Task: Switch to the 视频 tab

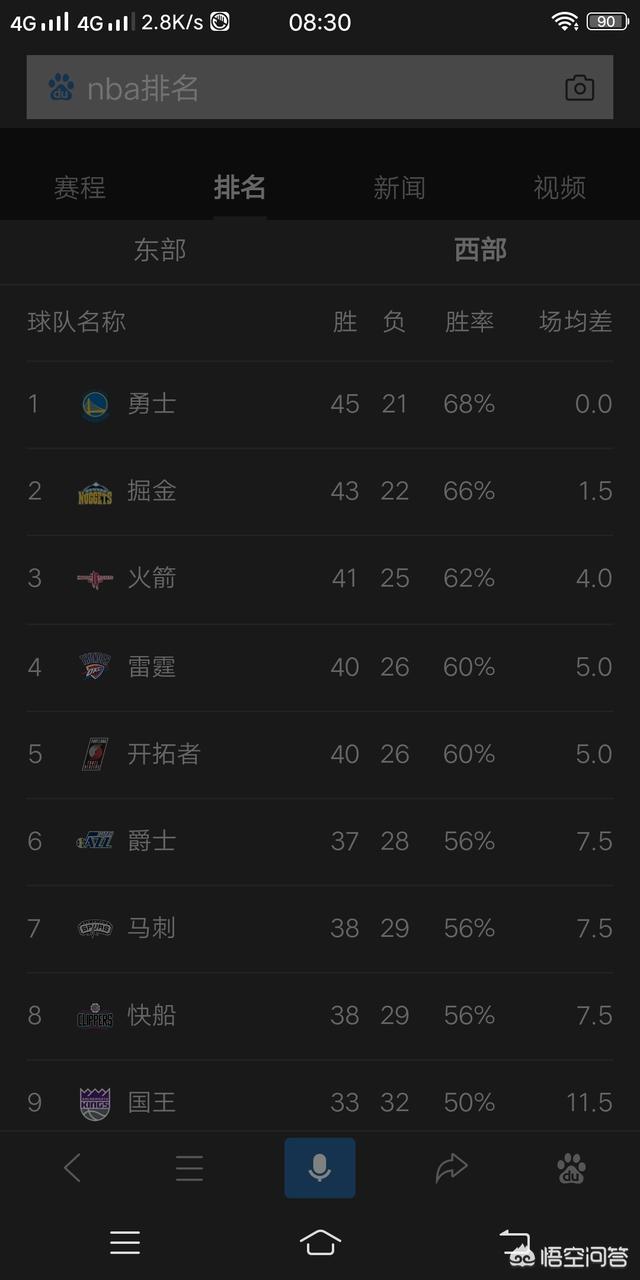Action: (559, 187)
